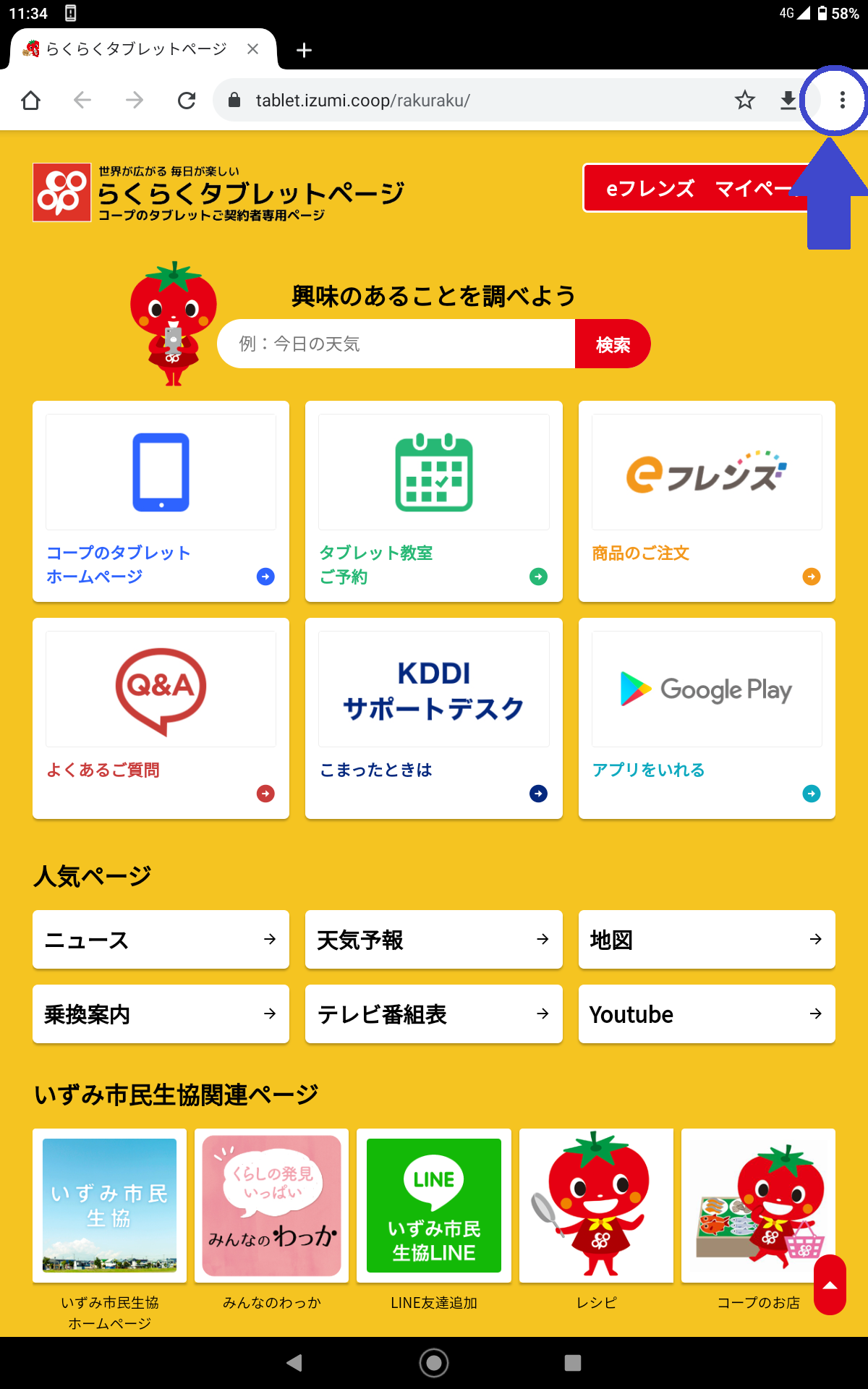
Task: Open the タブレット教室 ご予約 card
Action: [x=433, y=501]
